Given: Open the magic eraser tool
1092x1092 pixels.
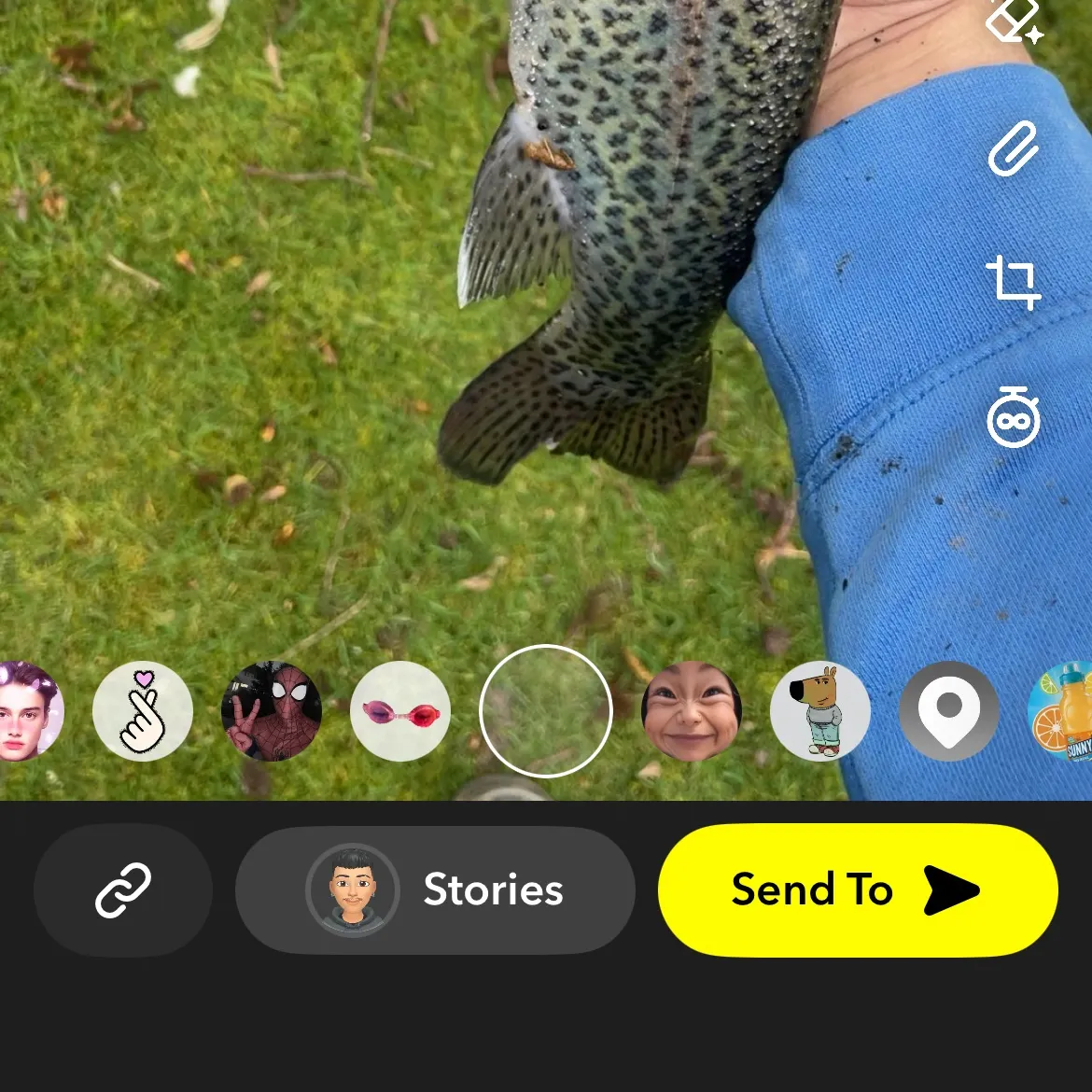Looking at the screenshot, I should pos(1014,19).
